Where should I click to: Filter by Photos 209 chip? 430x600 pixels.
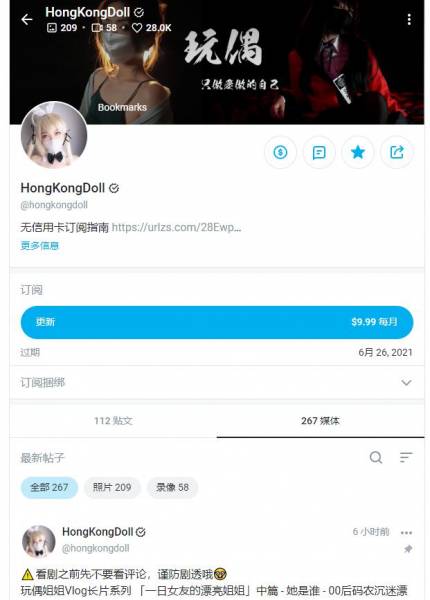112,488
